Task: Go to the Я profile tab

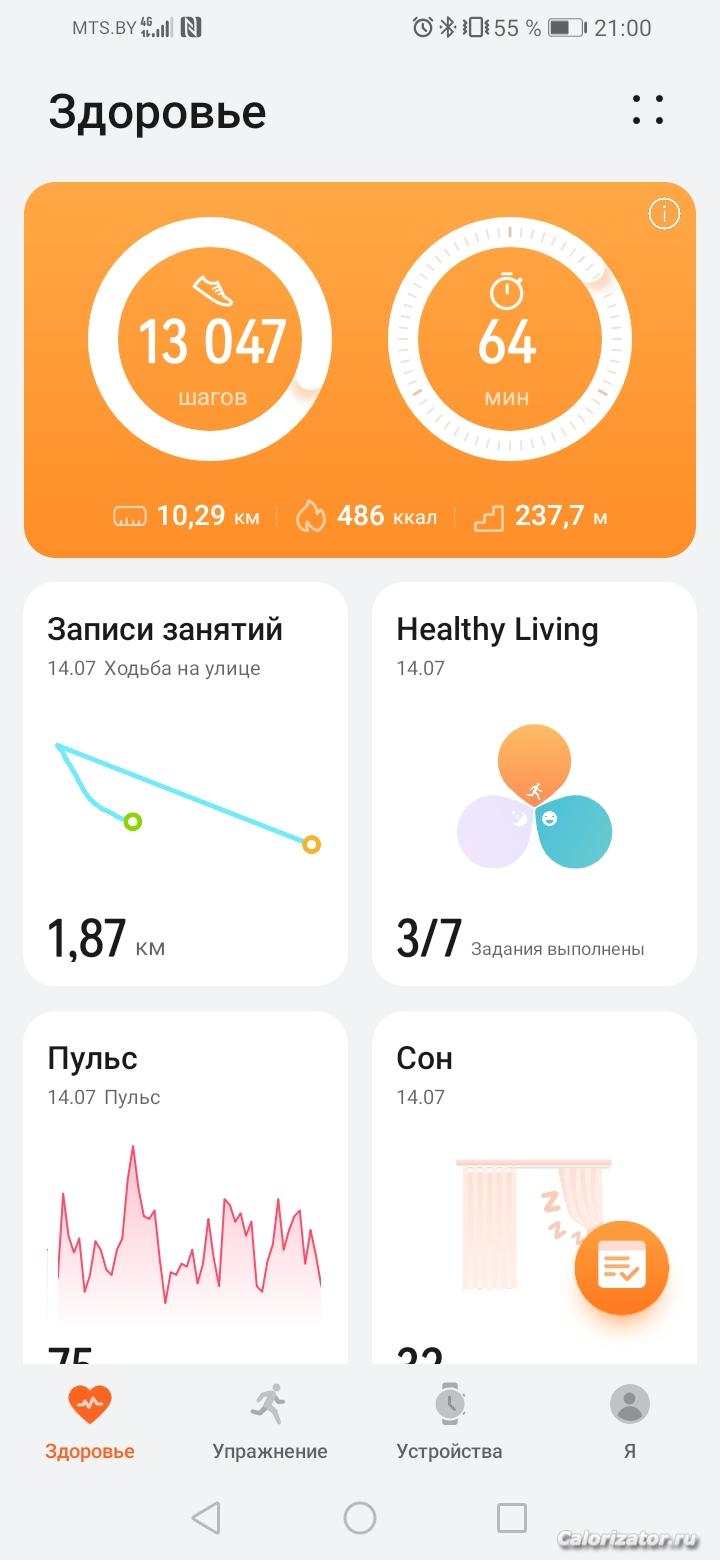Action: point(630,1422)
